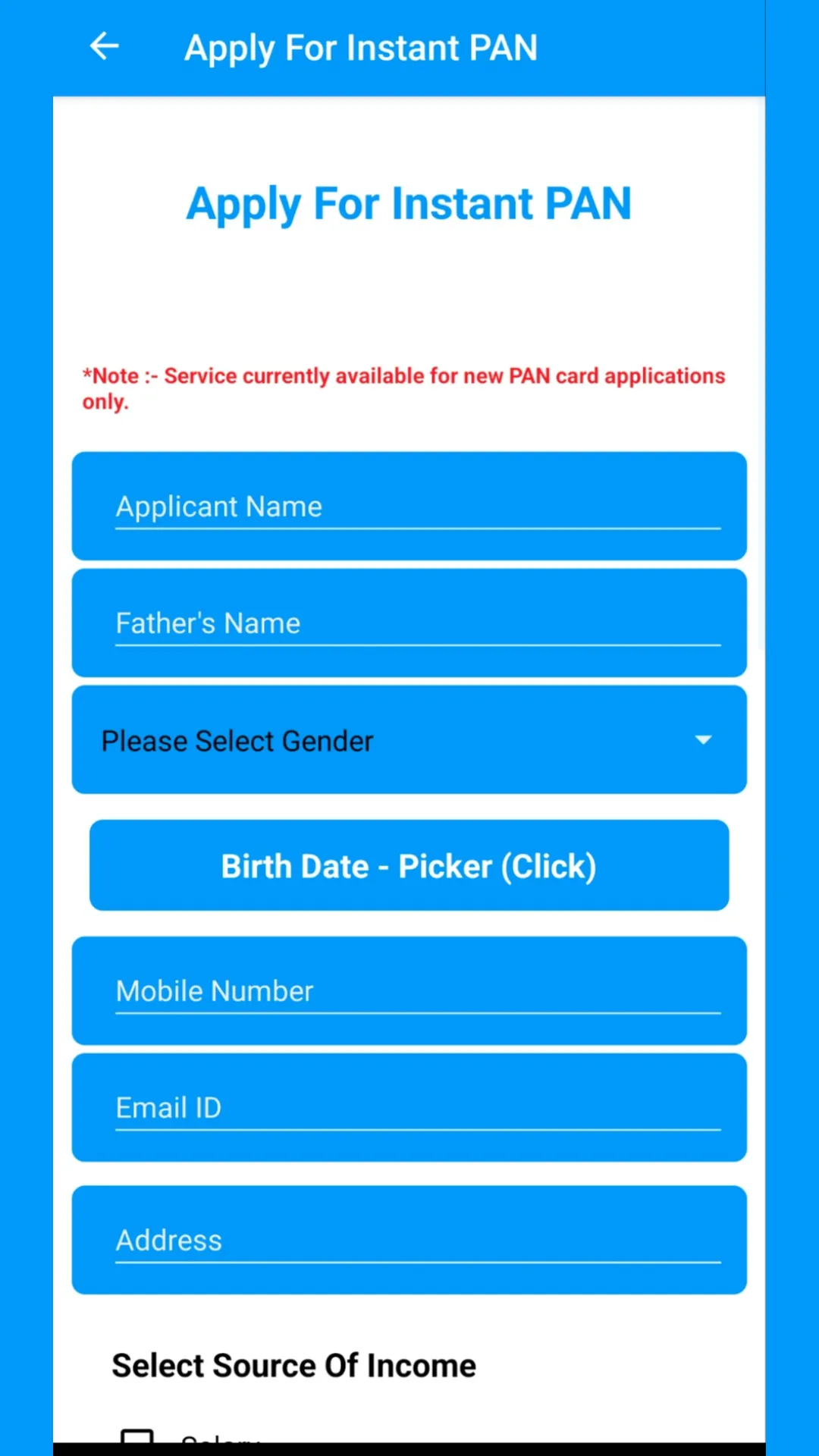Select the Mobile Number field
819x1456 pixels.
tap(417, 991)
